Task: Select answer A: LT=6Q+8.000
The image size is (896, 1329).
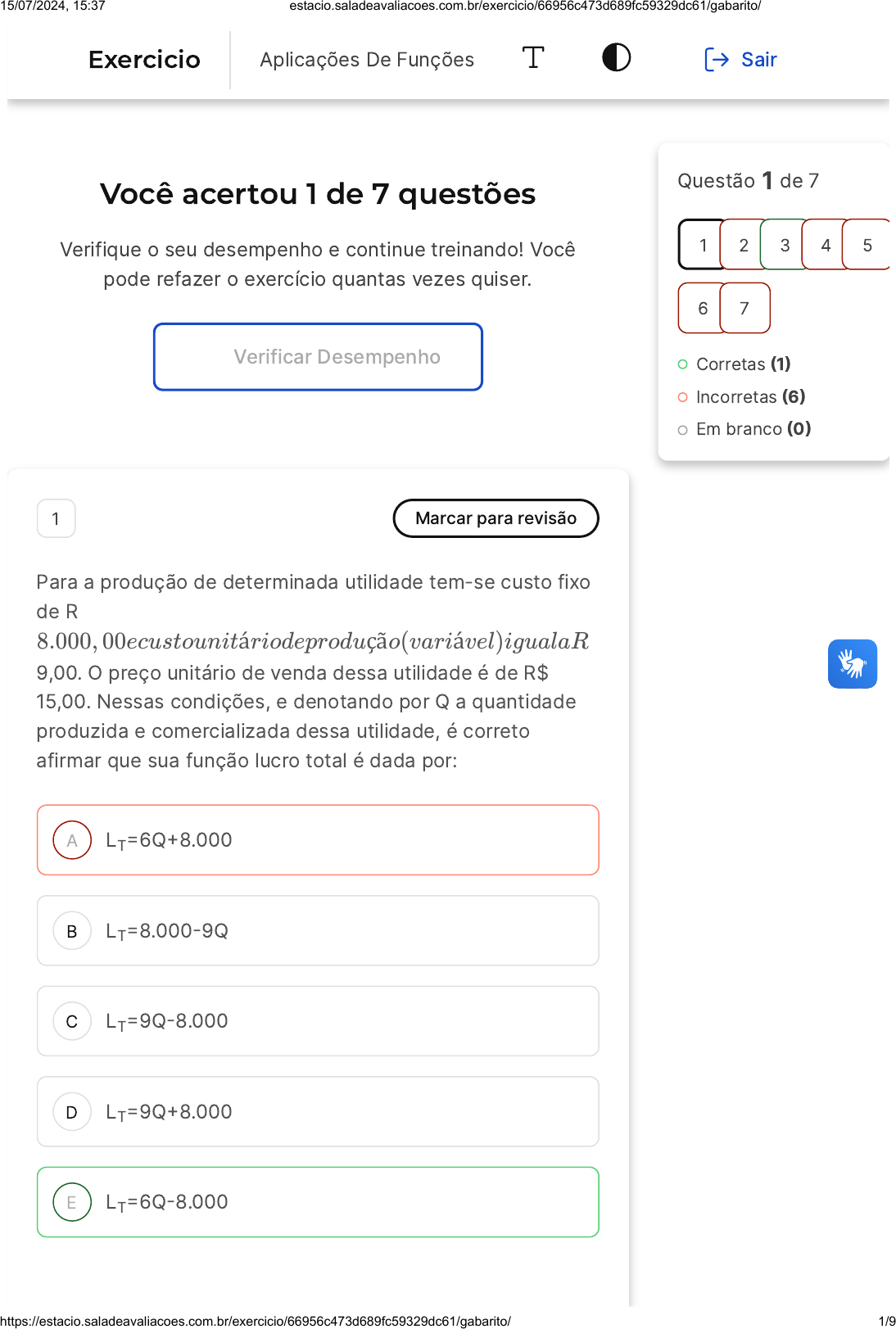Action: [x=318, y=840]
